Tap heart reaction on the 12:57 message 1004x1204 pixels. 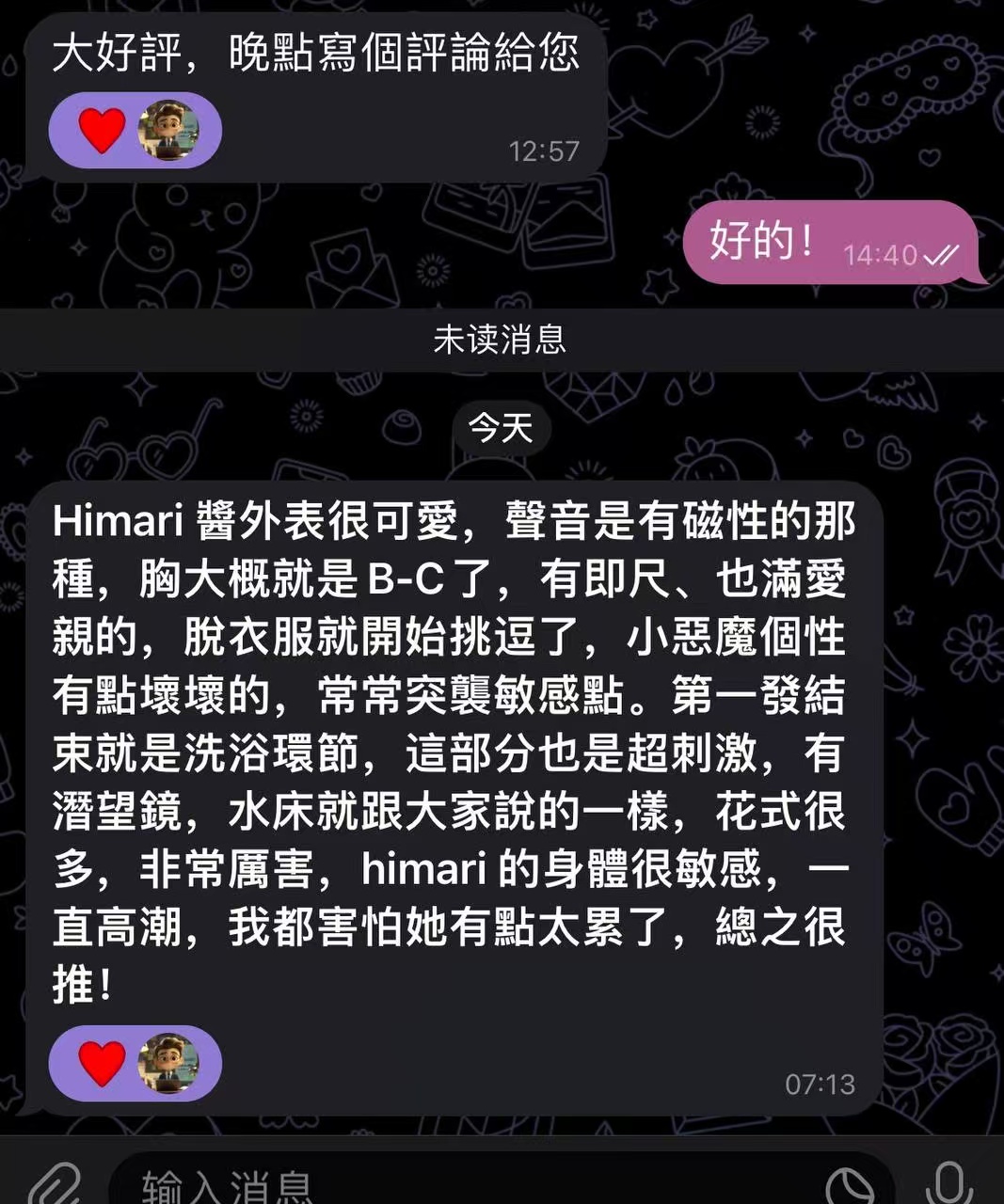click(103, 130)
